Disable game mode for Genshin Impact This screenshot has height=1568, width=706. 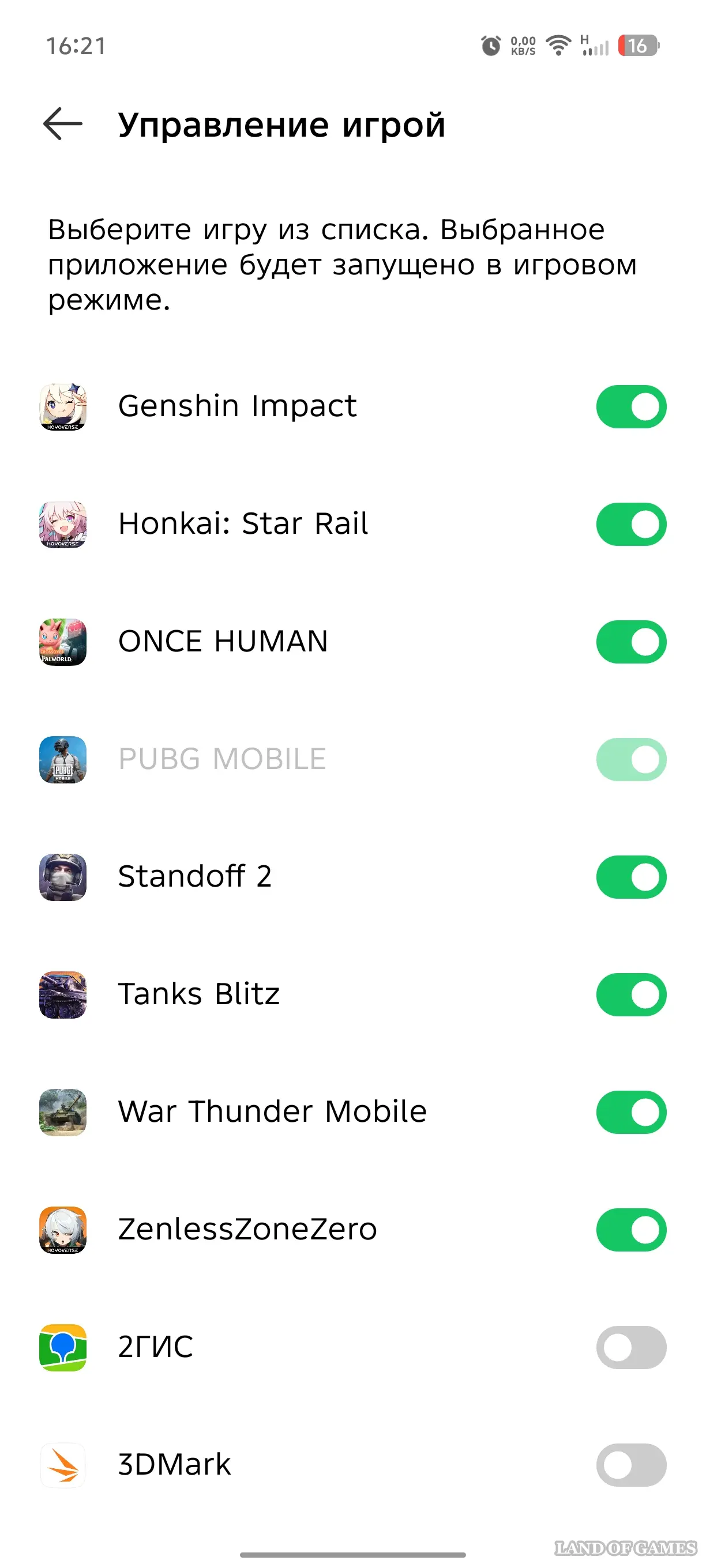[x=630, y=406]
